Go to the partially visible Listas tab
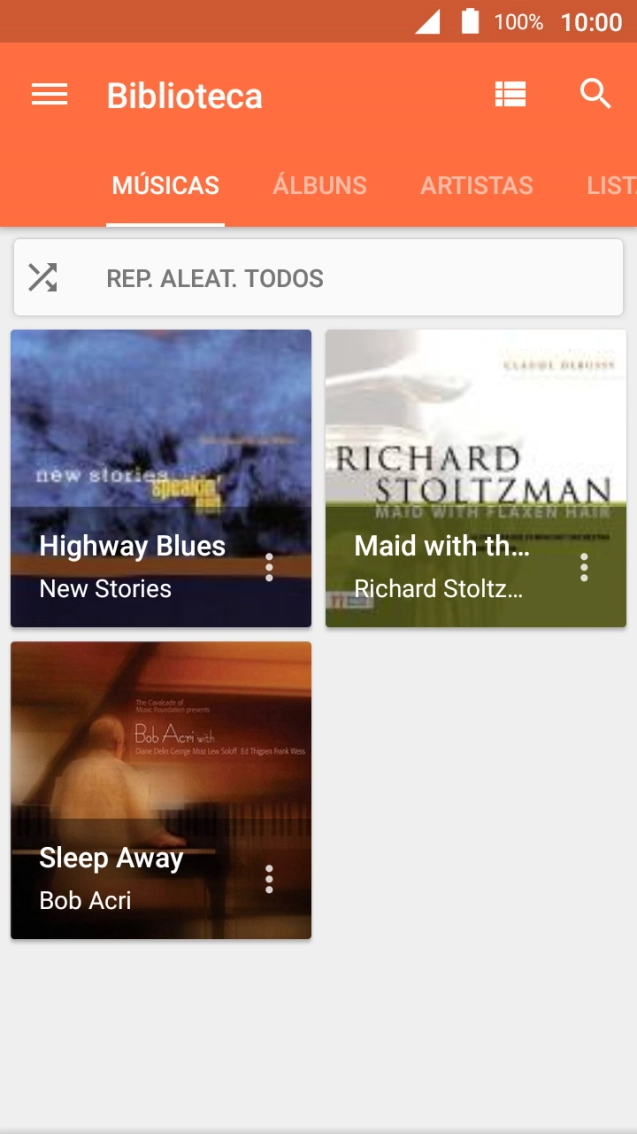Image resolution: width=637 pixels, height=1134 pixels. (611, 186)
